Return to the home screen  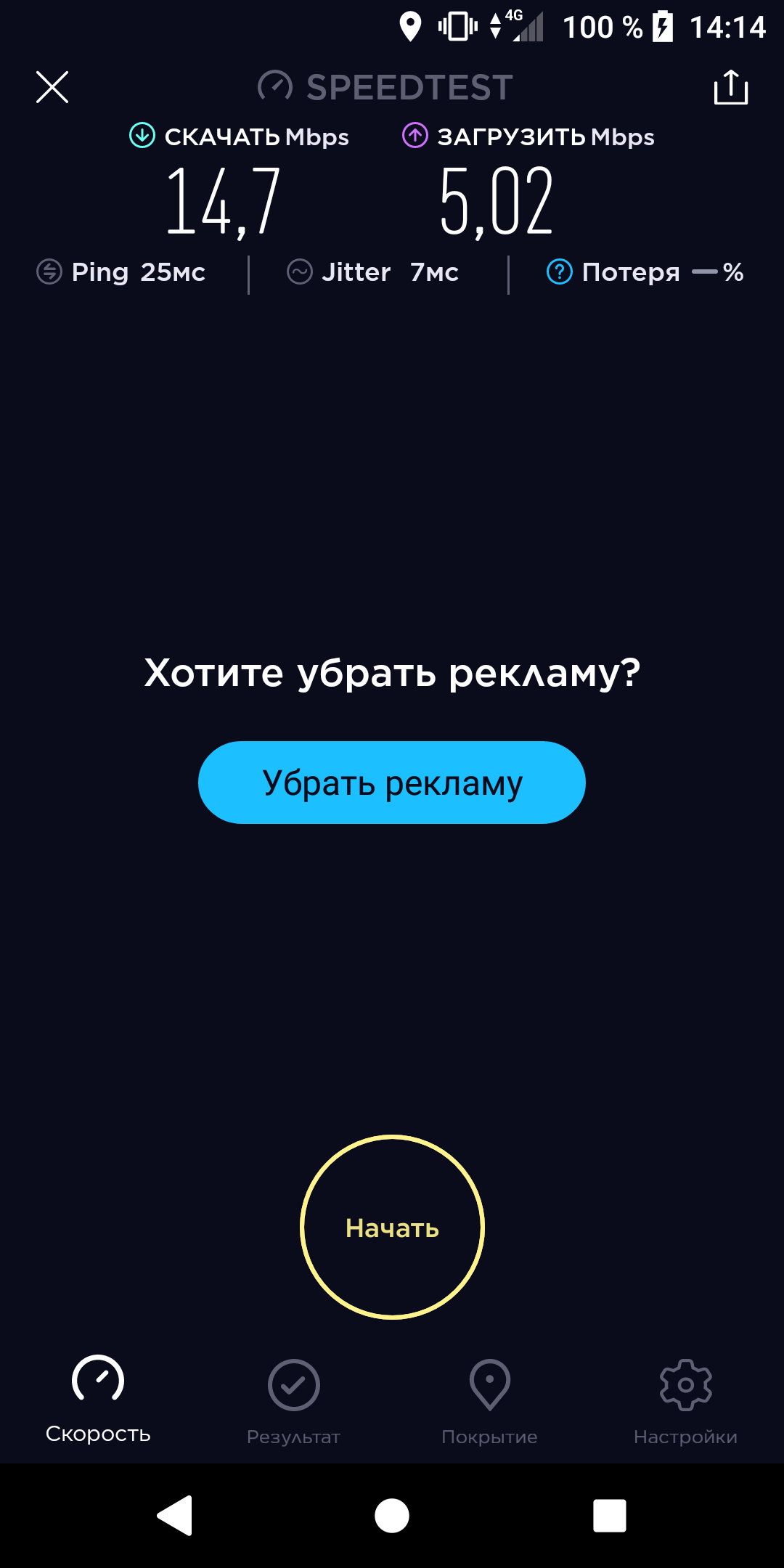click(392, 1516)
